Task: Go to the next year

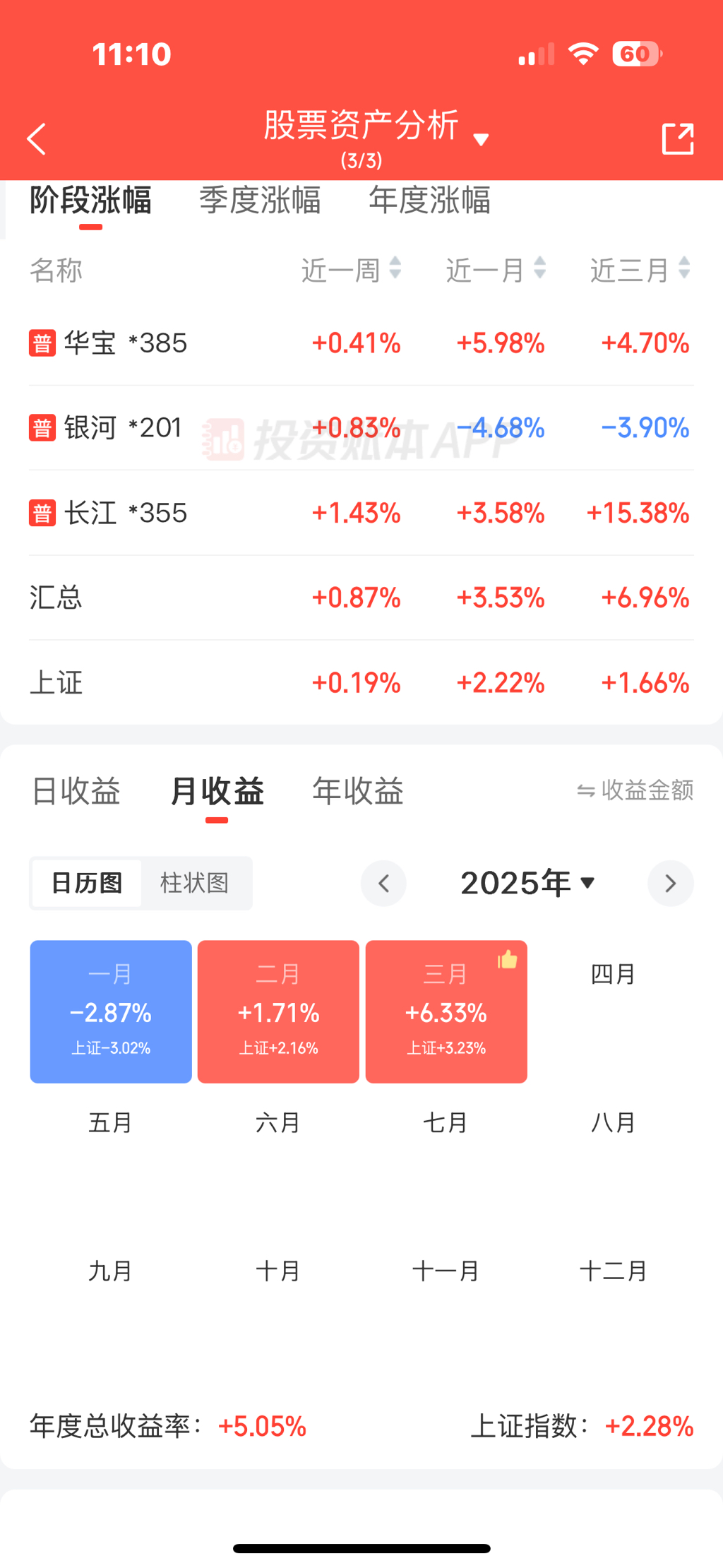Action: 670,883
